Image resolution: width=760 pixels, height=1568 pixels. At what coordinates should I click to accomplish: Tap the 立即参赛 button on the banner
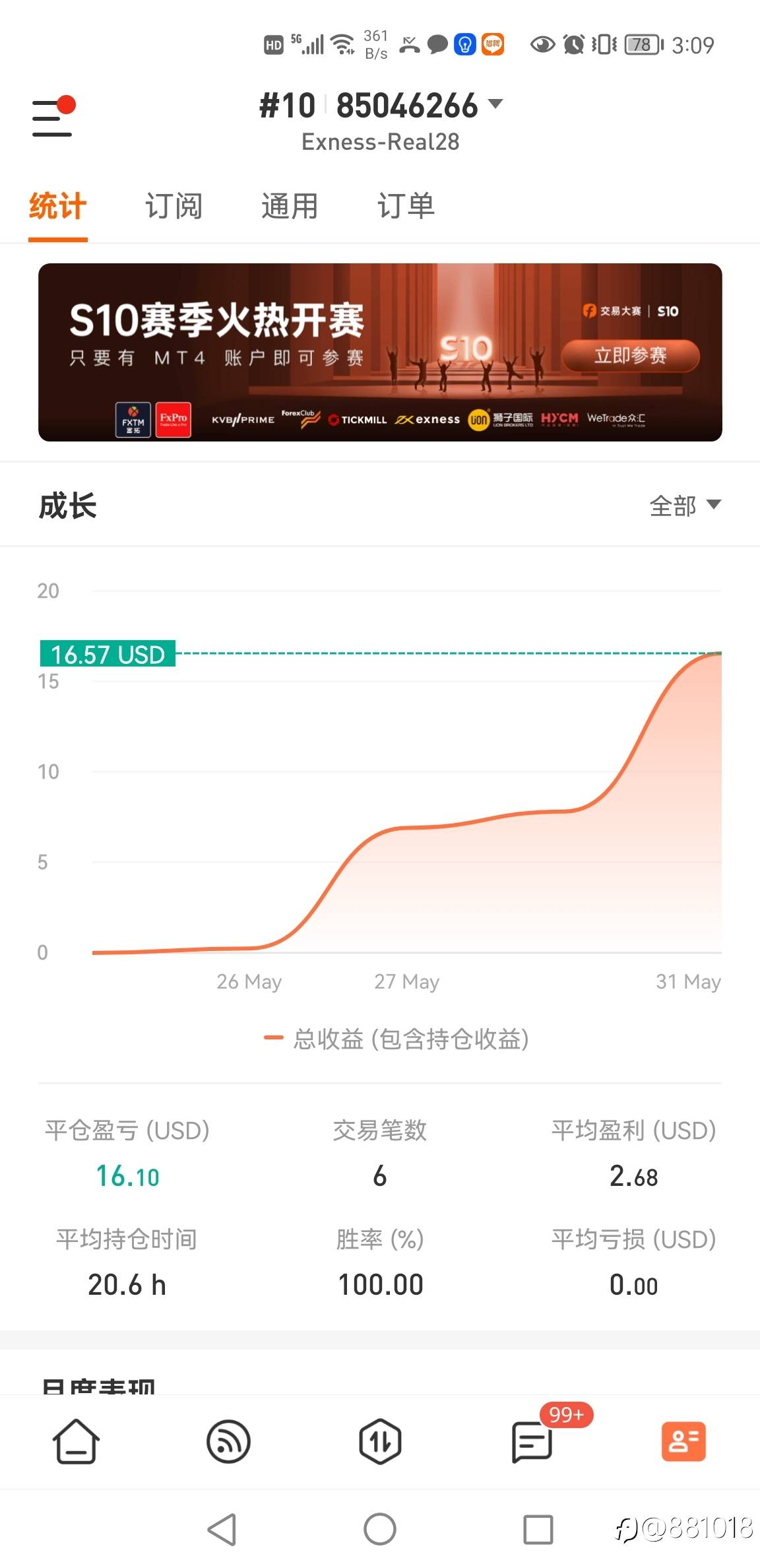click(x=630, y=356)
